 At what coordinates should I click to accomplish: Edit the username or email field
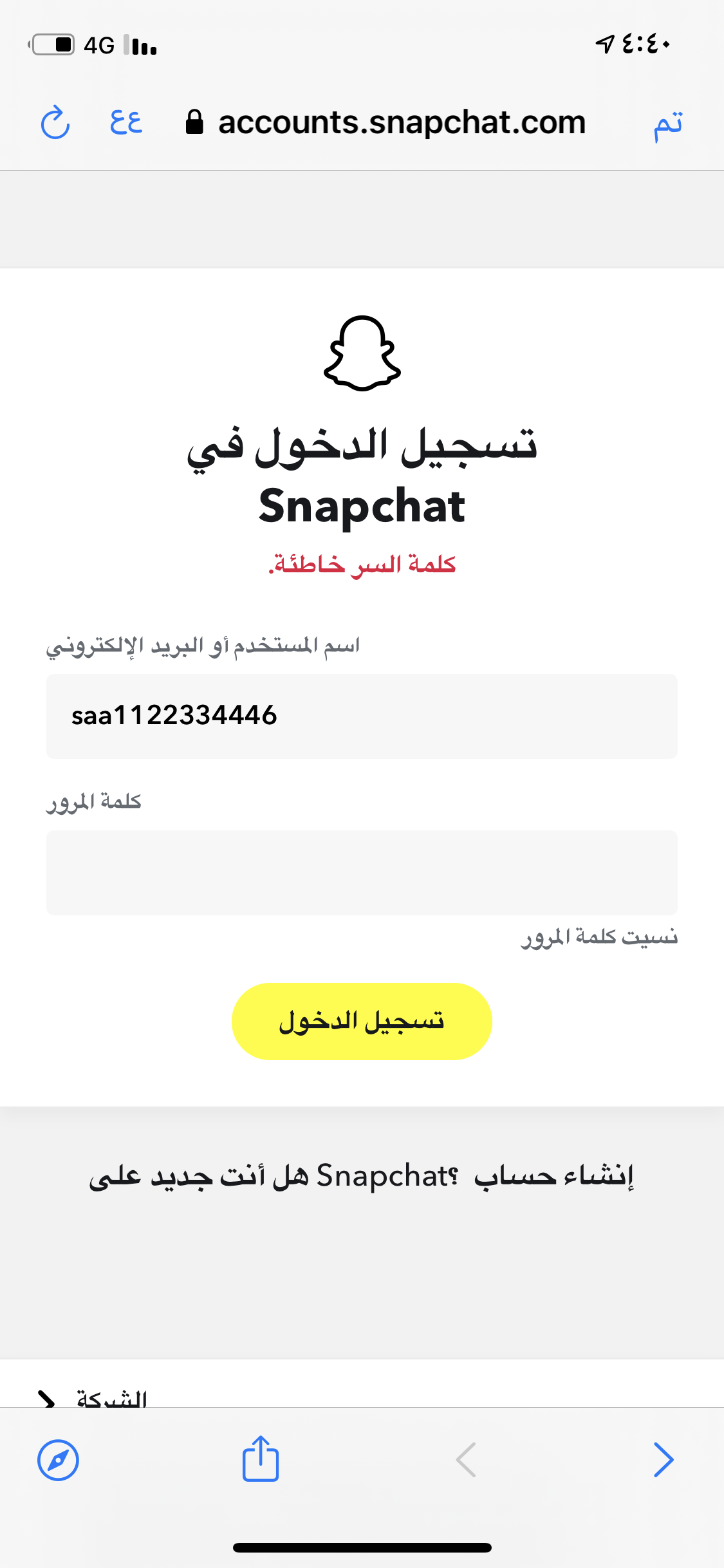click(362, 716)
